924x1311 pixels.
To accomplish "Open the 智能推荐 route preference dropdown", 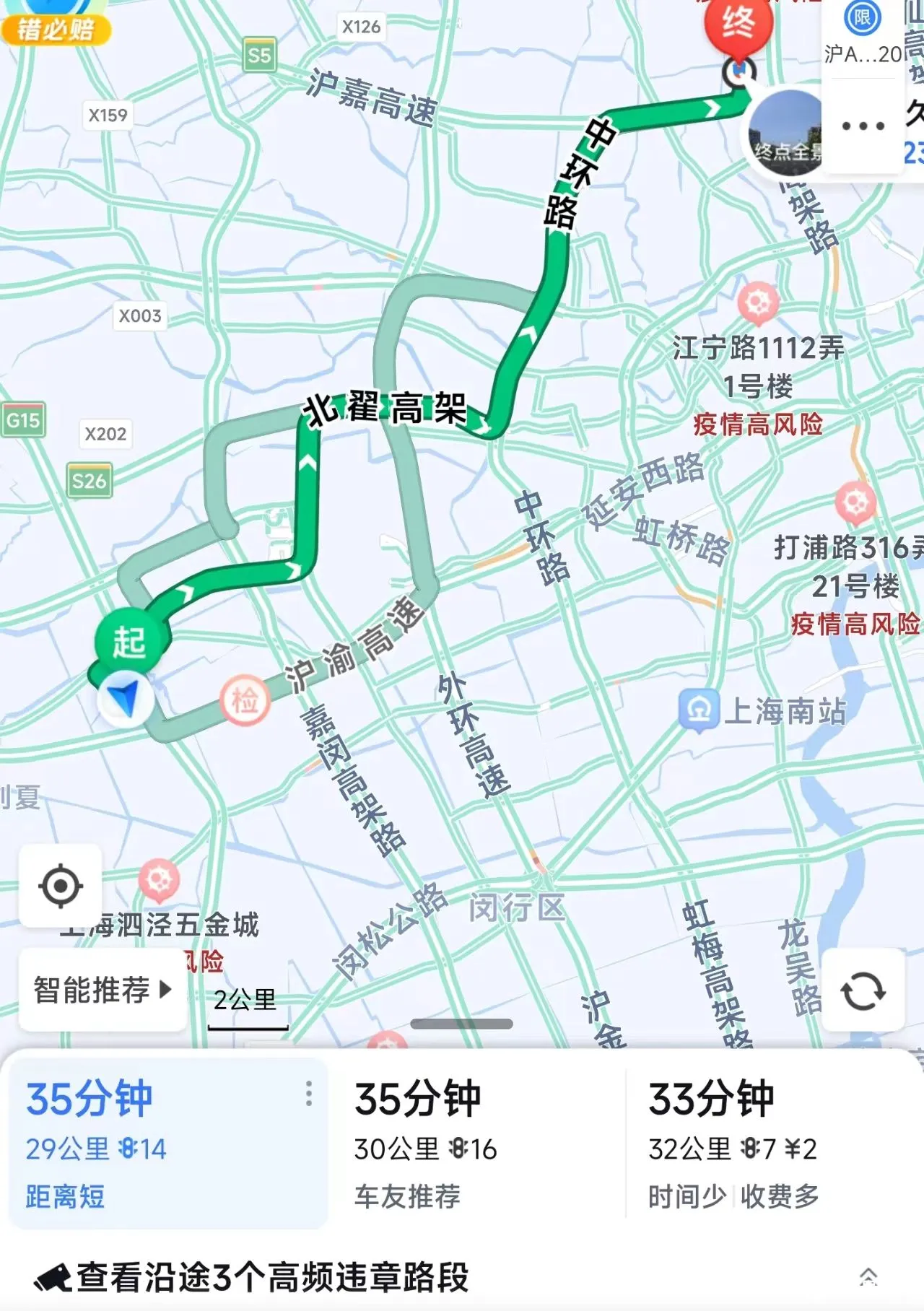I will click(103, 990).
